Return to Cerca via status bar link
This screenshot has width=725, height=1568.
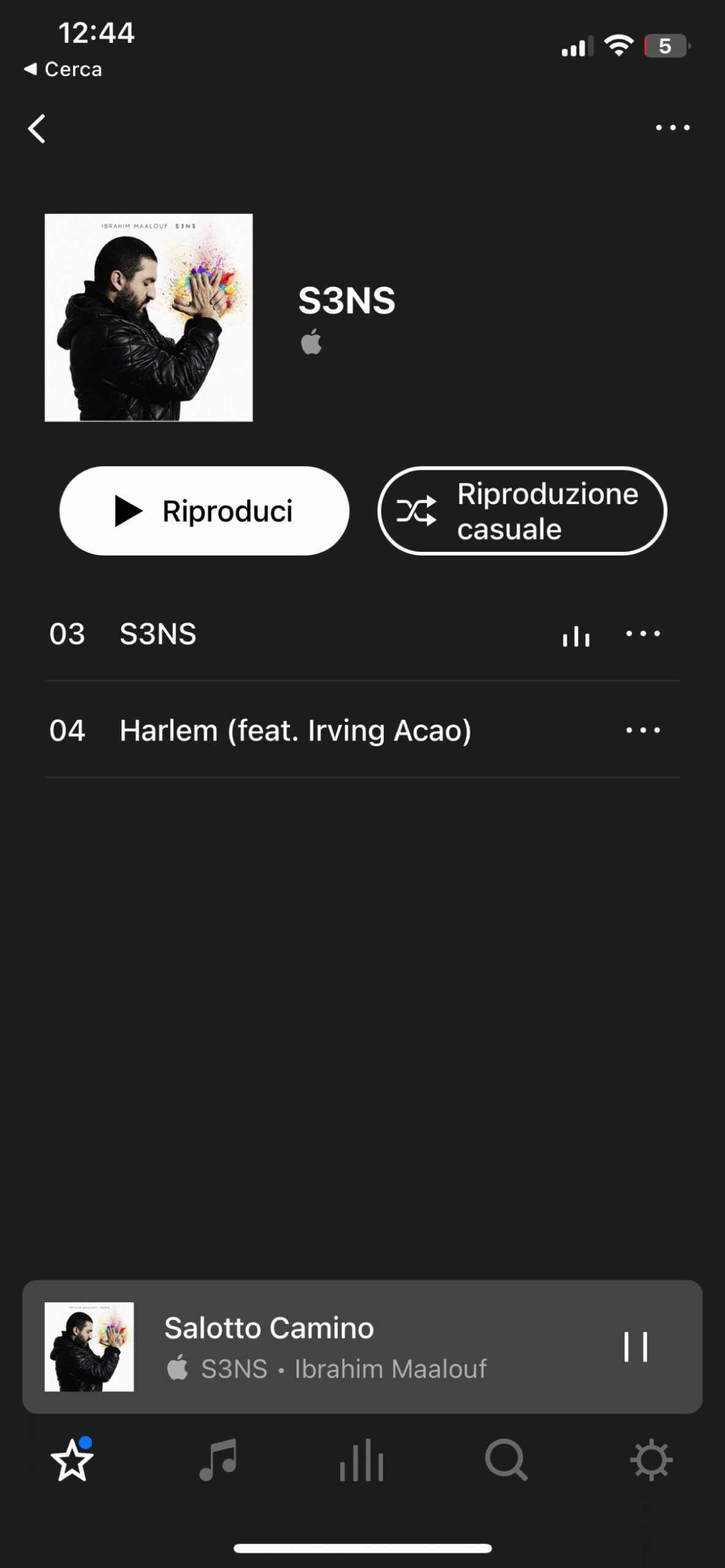pyautogui.click(x=63, y=69)
